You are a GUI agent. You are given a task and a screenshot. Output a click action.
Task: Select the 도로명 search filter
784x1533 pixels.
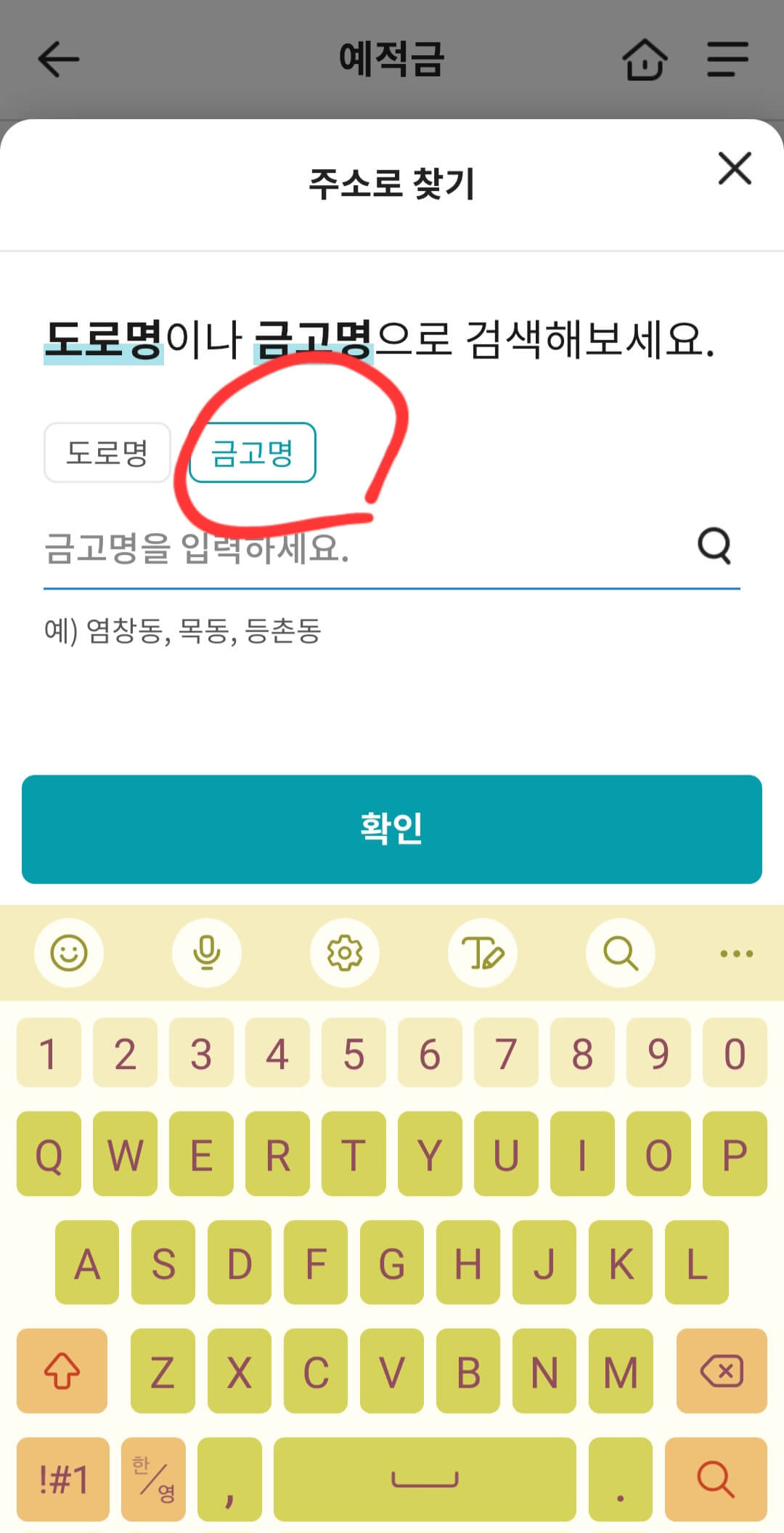[107, 452]
